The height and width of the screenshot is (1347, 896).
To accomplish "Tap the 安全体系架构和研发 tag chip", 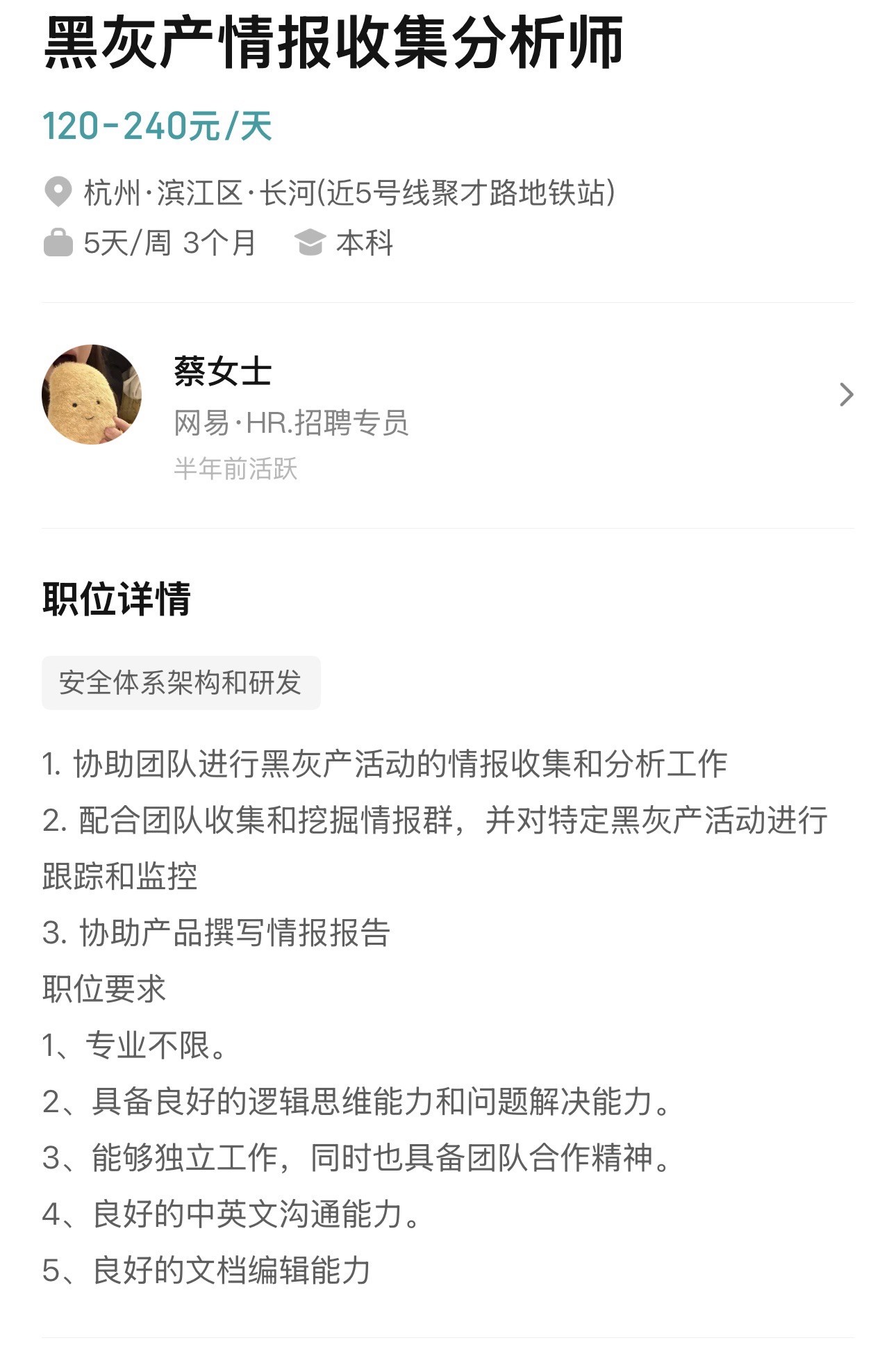I will (x=181, y=683).
